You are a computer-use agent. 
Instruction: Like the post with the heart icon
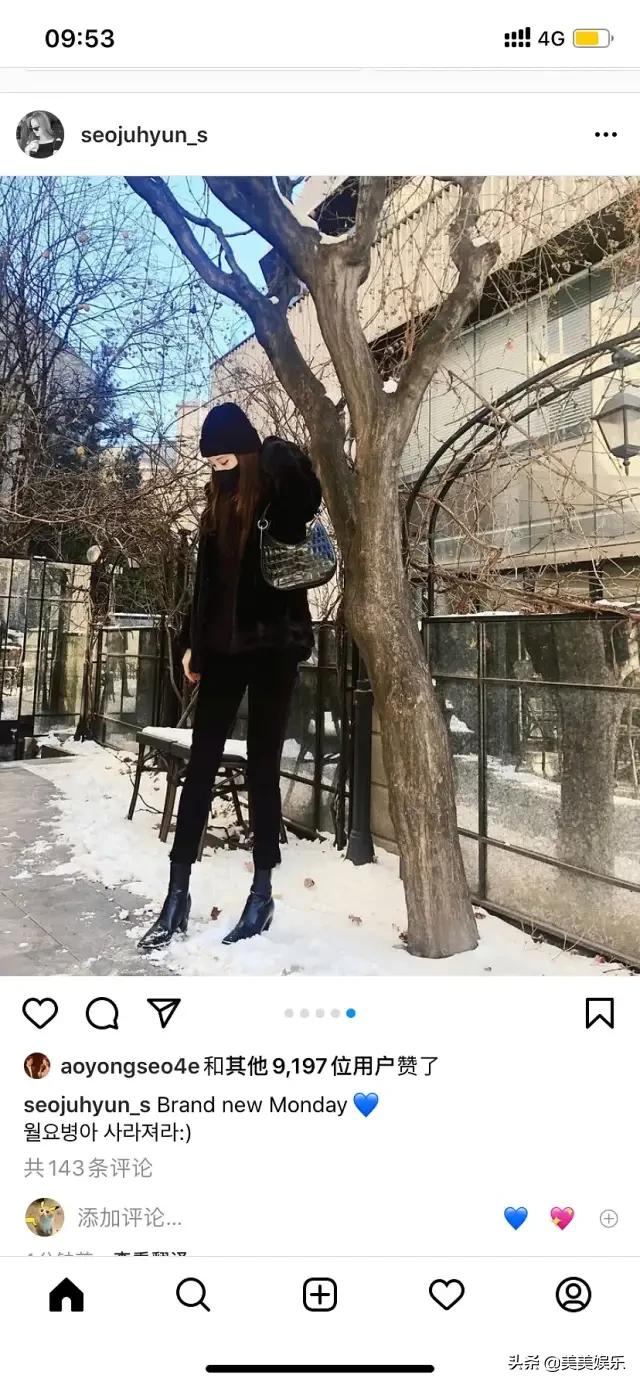click(40, 1013)
